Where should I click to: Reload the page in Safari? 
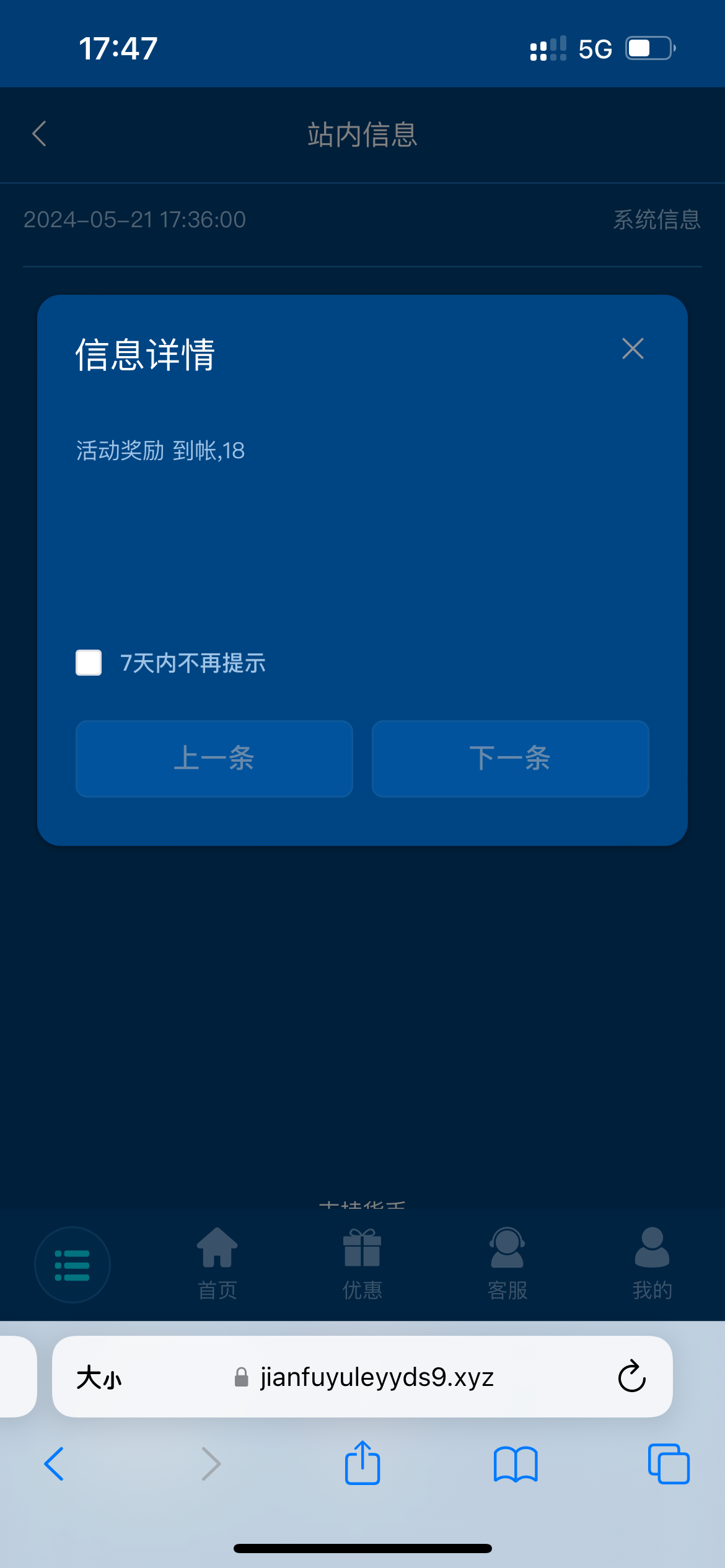pos(632,1377)
